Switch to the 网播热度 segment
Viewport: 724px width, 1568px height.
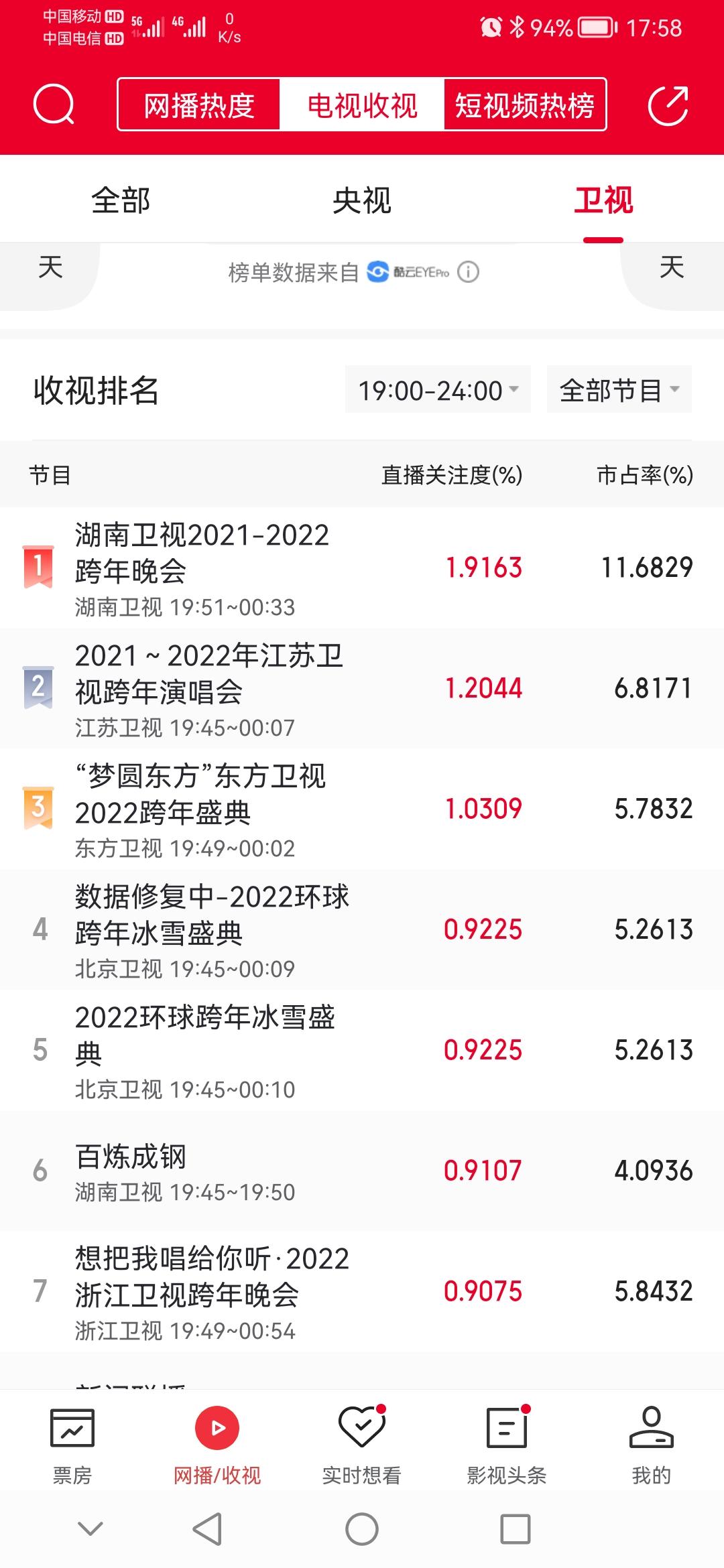199,105
